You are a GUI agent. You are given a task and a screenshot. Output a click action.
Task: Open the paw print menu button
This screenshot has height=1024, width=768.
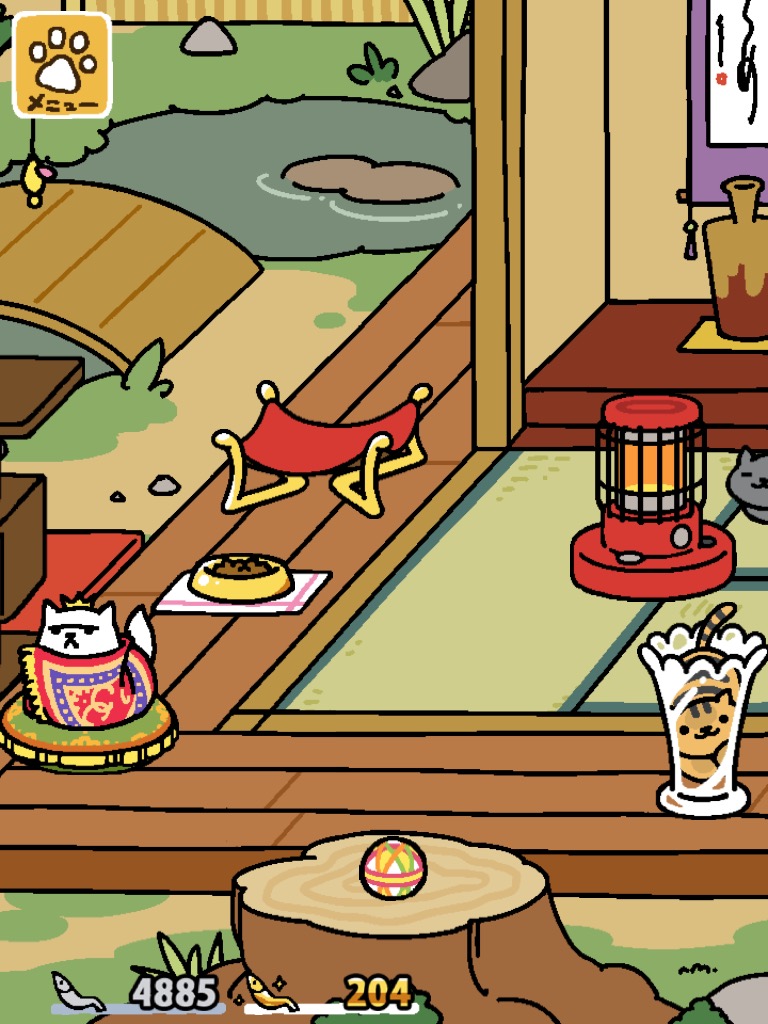coord(62,65)
